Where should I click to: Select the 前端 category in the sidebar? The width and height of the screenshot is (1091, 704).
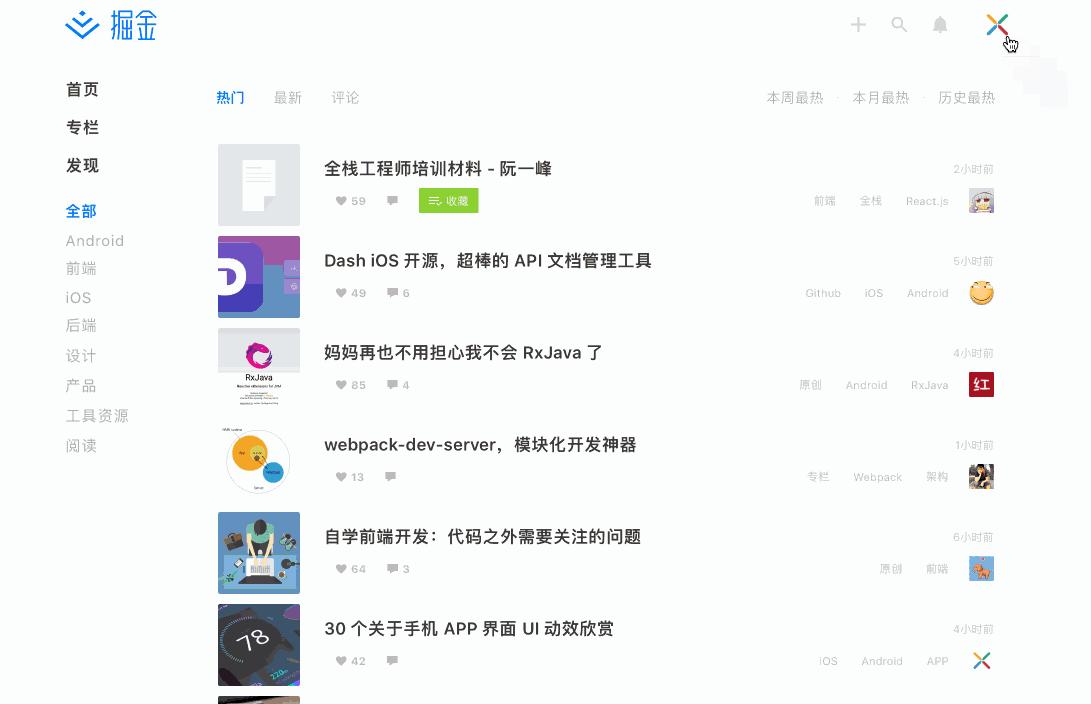(x=81, y=269)
